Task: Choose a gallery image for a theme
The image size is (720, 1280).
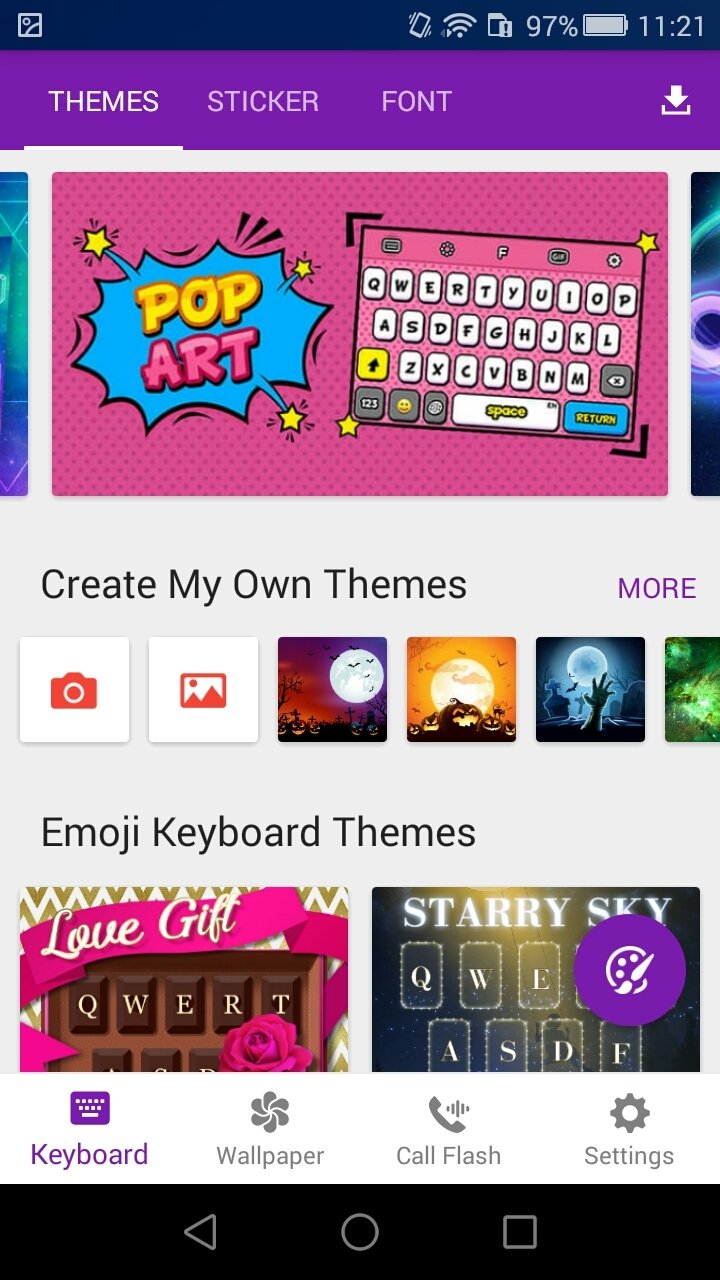Action: tap(203, 690)
